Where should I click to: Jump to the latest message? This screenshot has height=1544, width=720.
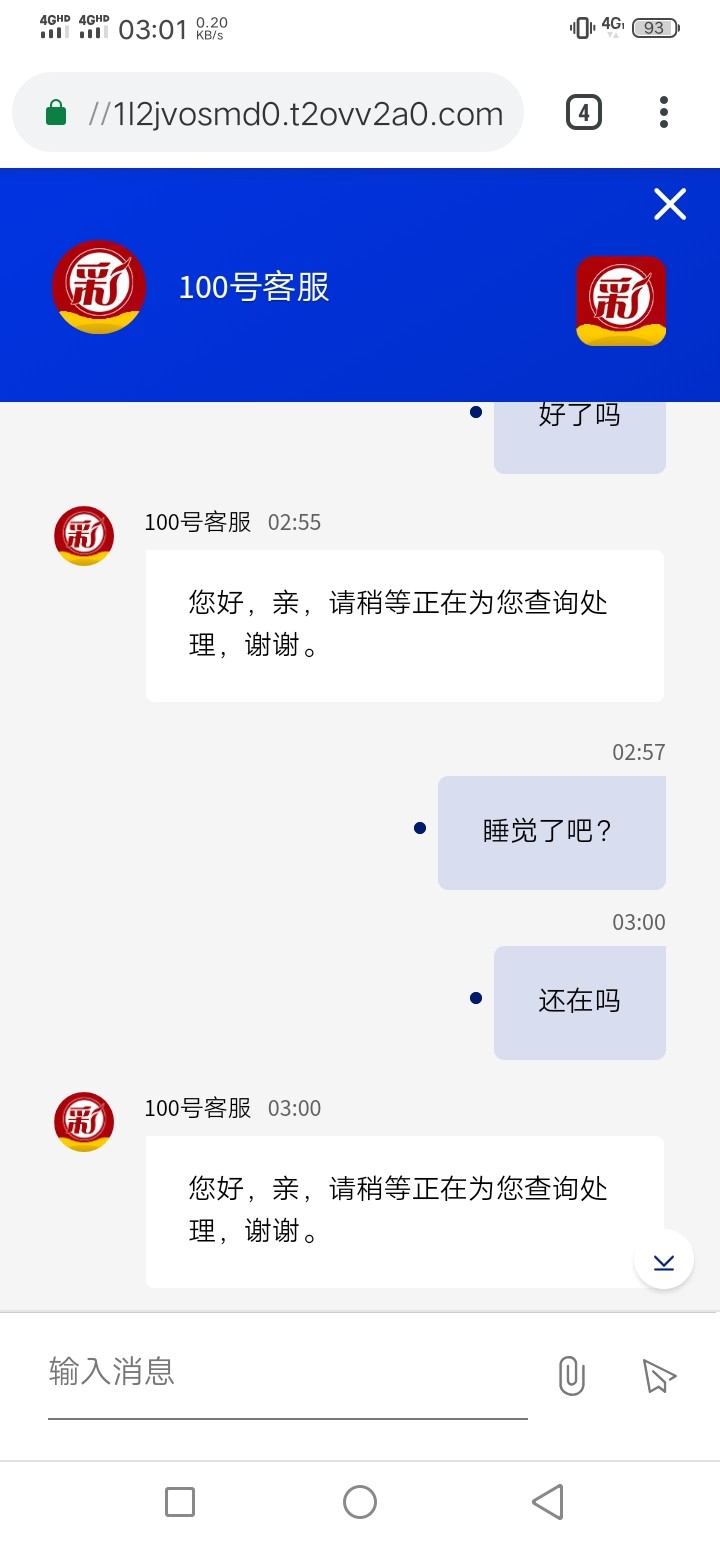click(664, 1260)
